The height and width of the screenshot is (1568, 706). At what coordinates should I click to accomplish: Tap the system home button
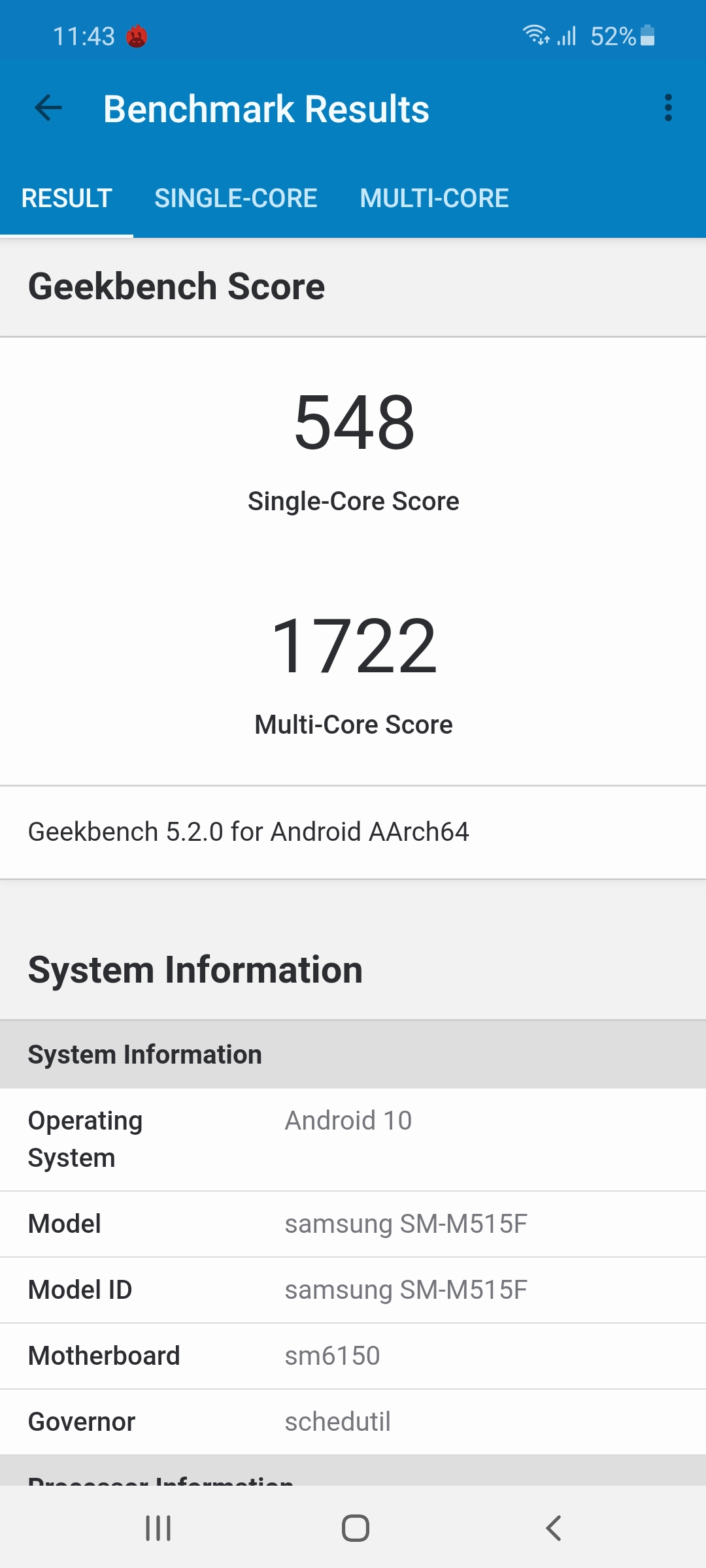(355, 1528)
